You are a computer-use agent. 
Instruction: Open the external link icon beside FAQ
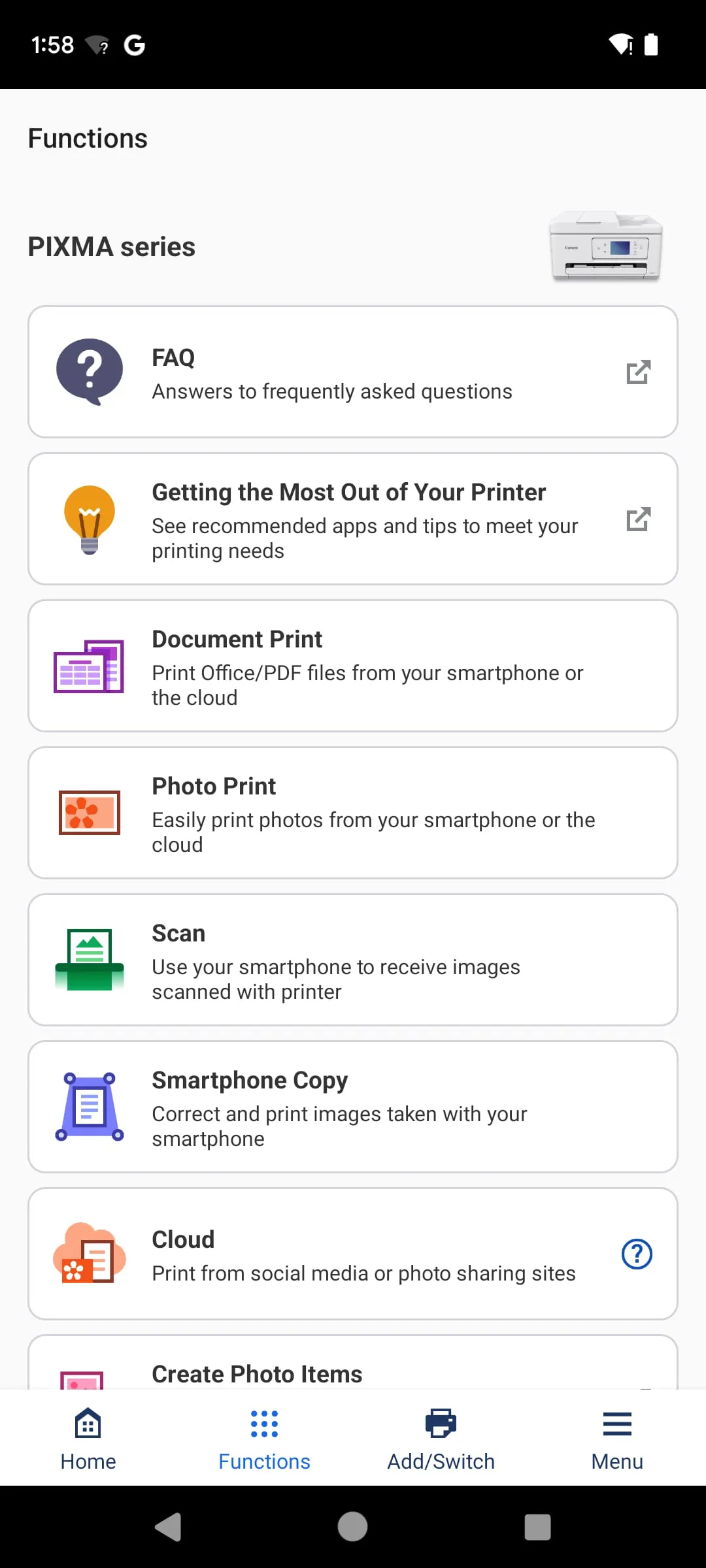point(638,371)
